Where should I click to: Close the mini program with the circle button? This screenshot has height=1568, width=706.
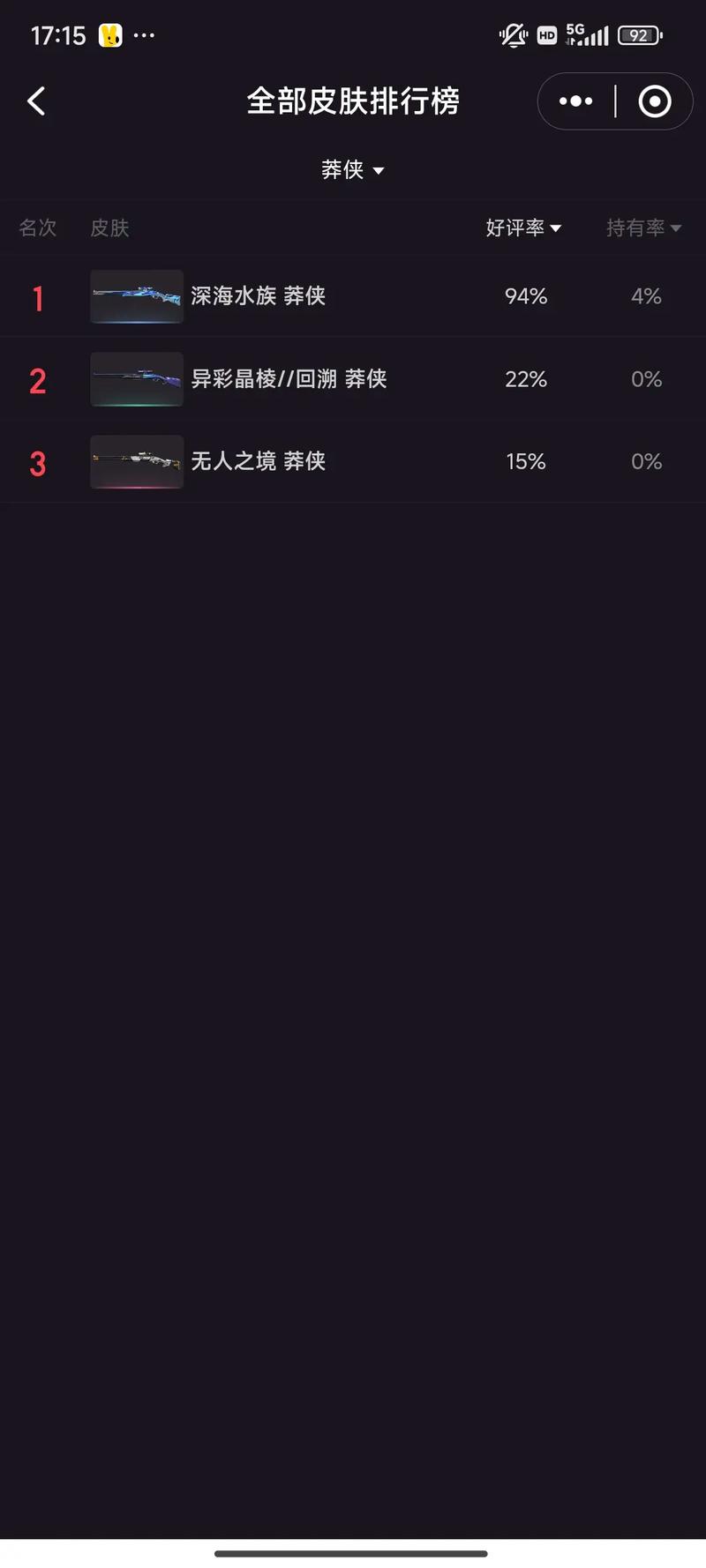[x=654, y=101]
